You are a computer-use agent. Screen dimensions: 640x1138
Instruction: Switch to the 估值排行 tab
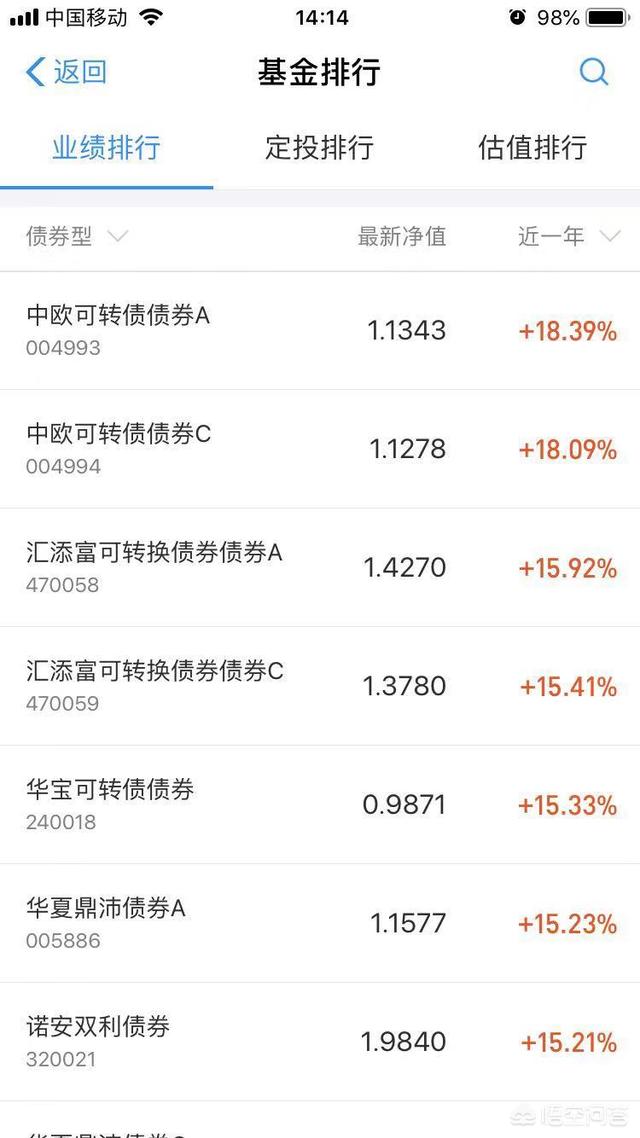(533, 147)
